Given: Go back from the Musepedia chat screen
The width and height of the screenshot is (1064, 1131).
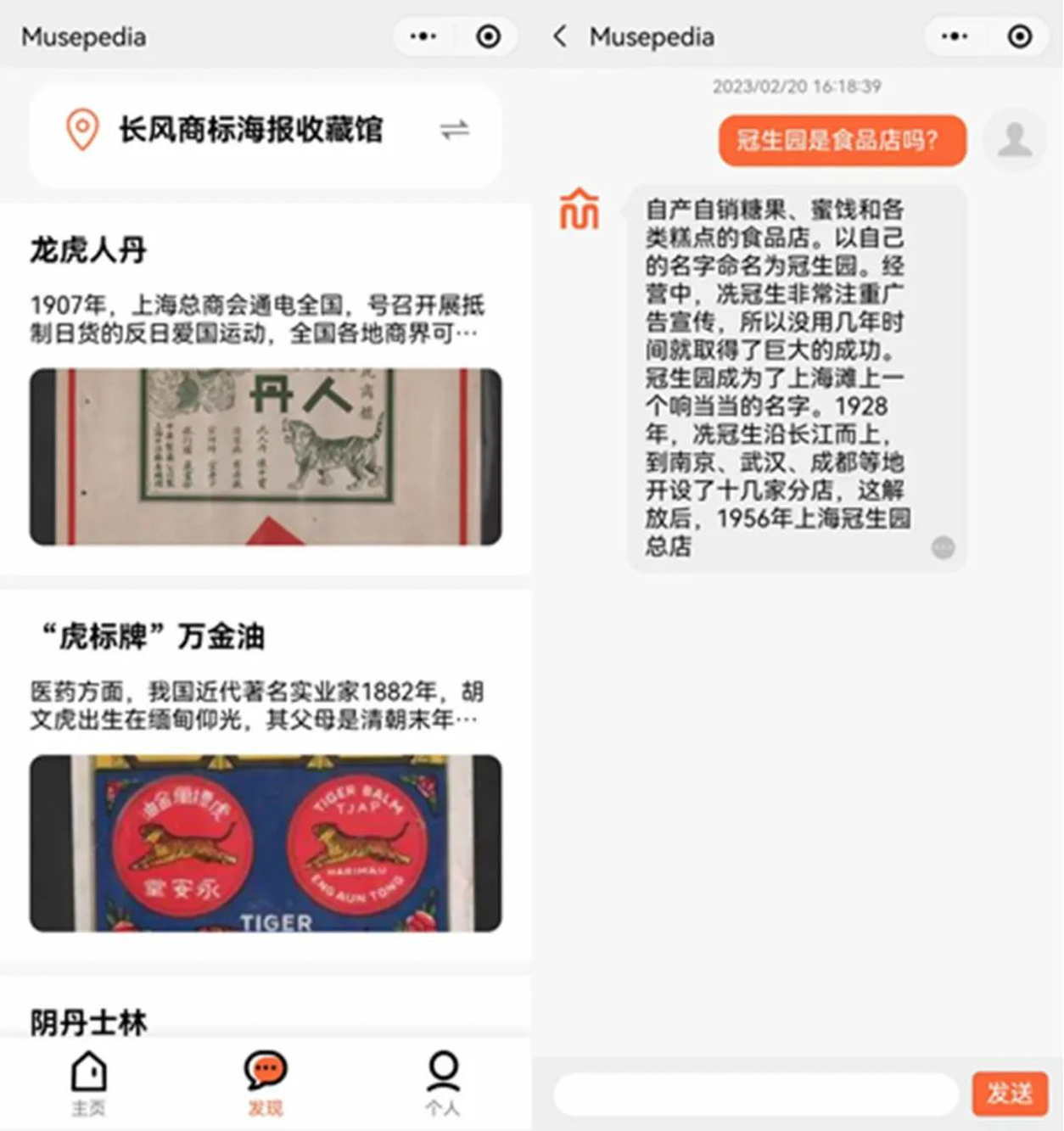Looking at the screenshot, I should pyautogui.click(x=559, y=36).
